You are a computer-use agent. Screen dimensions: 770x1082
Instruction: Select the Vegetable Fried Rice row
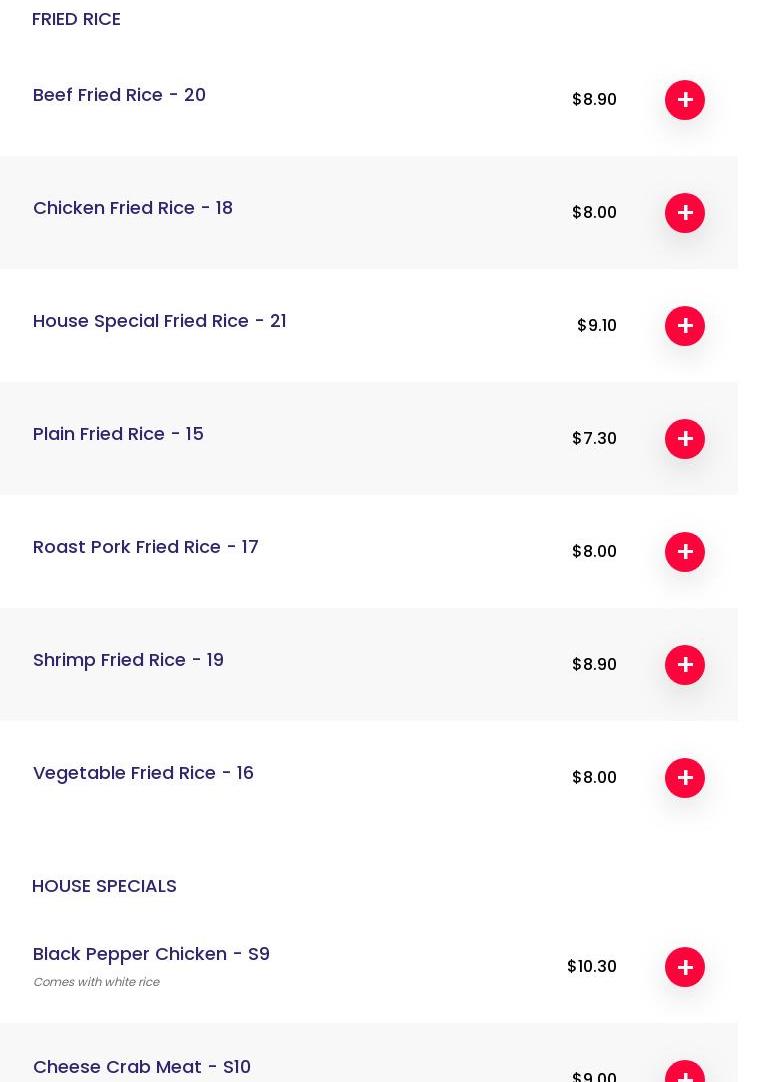click(x=143, y=773)
